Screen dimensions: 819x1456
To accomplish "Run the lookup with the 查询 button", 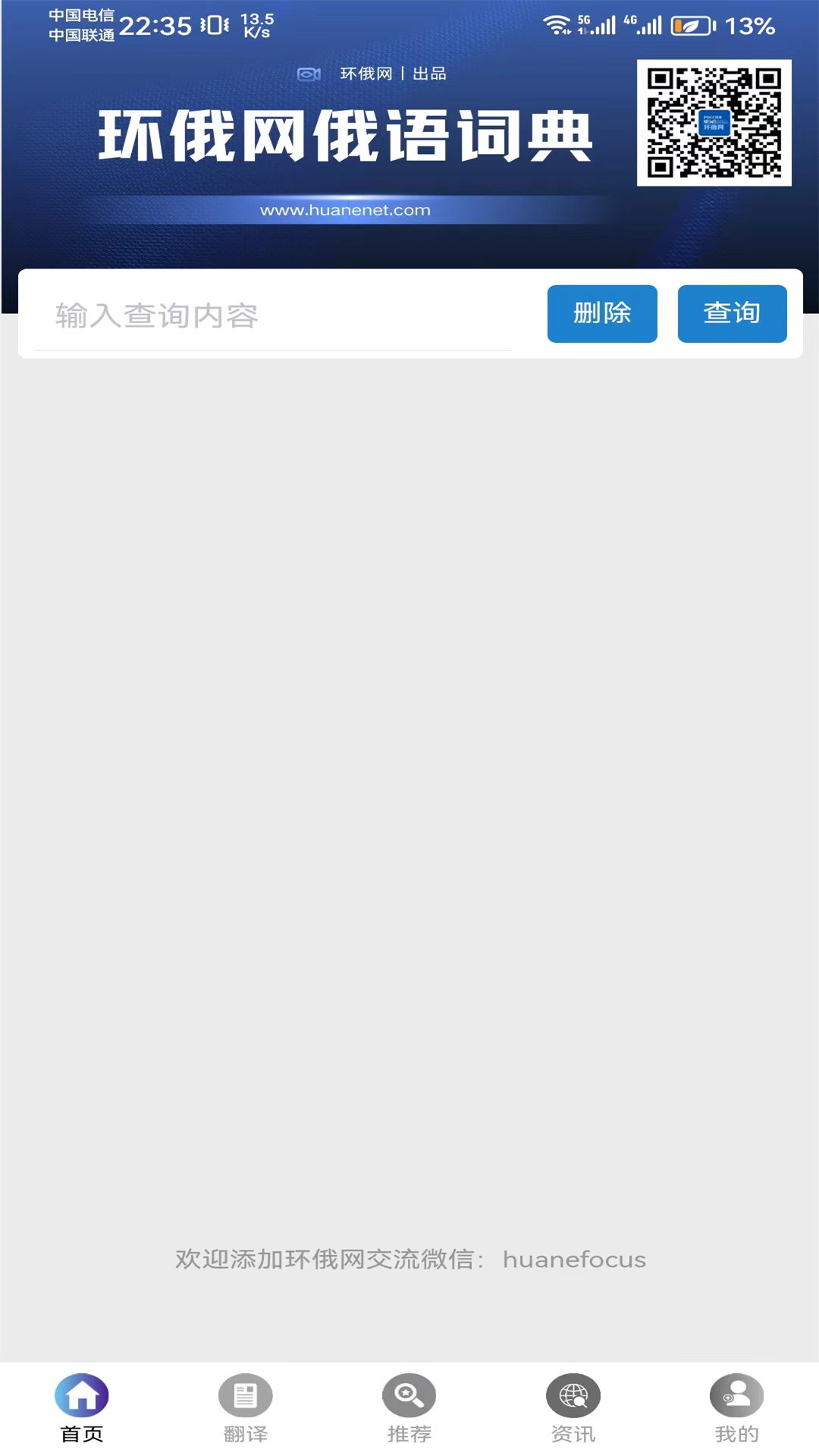I will tap(732, 313).
